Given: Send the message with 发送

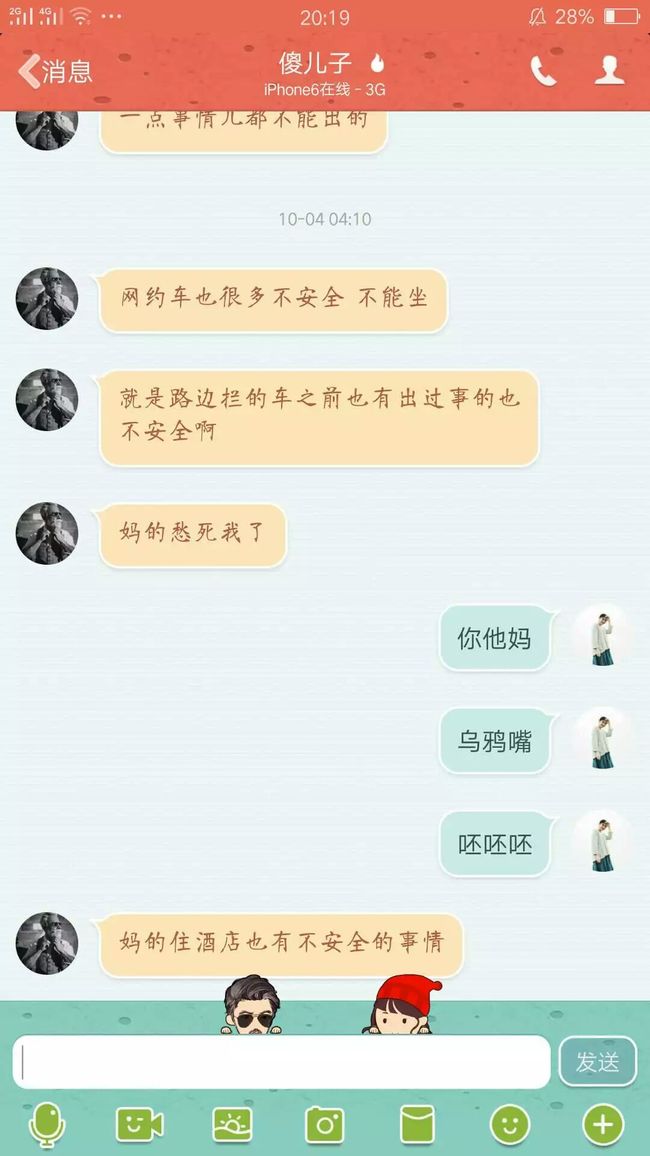Looking at the screenshot, I should point(598,1062).
